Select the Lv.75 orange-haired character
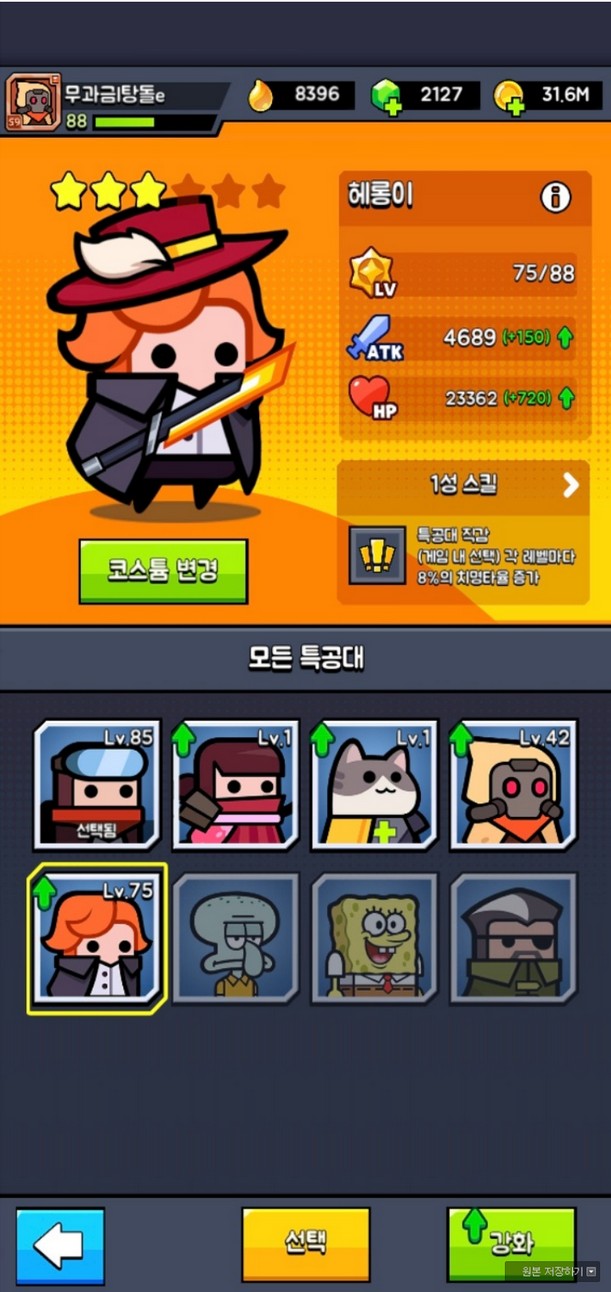The image size is (611, 1292). click(x=97, y=938)
